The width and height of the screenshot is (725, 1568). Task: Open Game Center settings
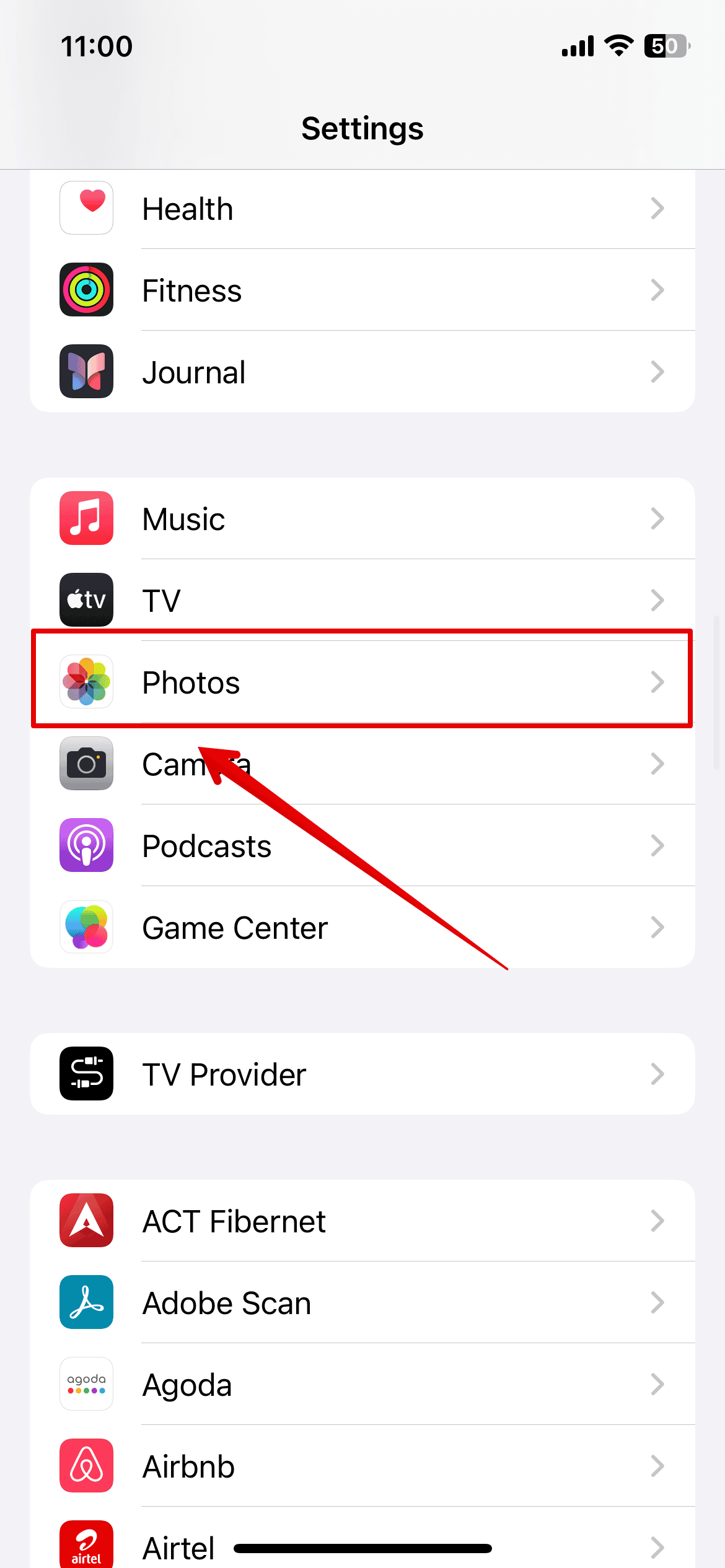[x=362, y=927]
